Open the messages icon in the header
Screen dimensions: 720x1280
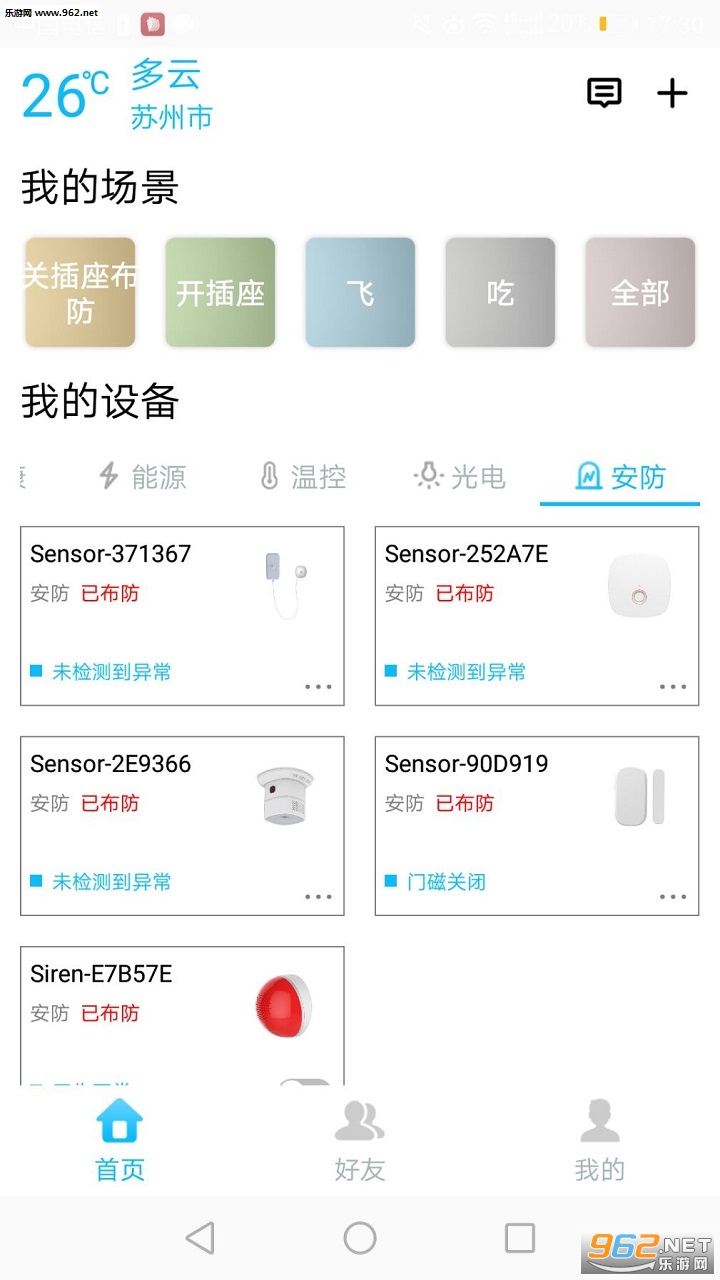(x=603, y=94)
